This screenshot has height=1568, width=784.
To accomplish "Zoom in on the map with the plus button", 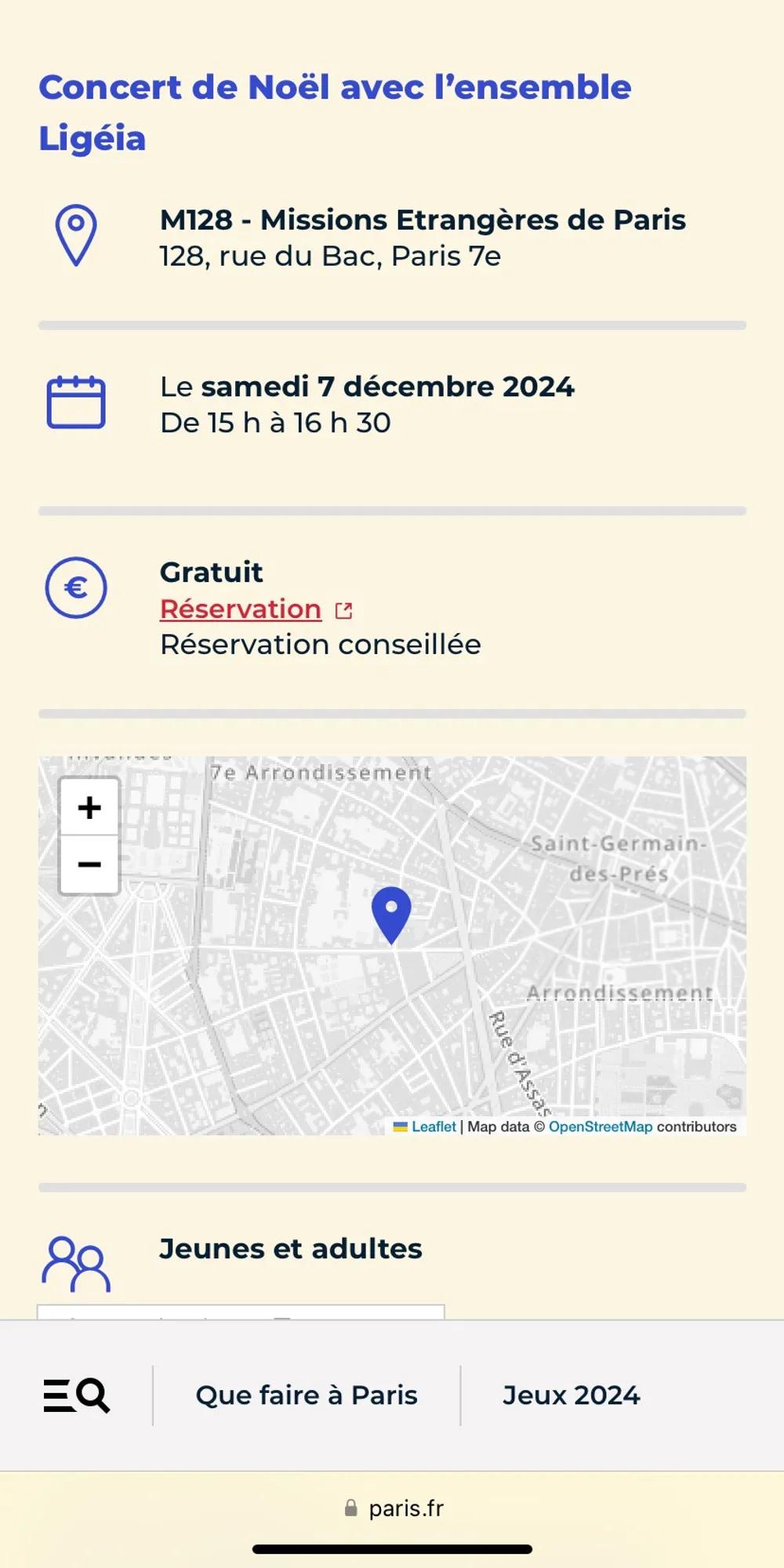I will [88, 806].
